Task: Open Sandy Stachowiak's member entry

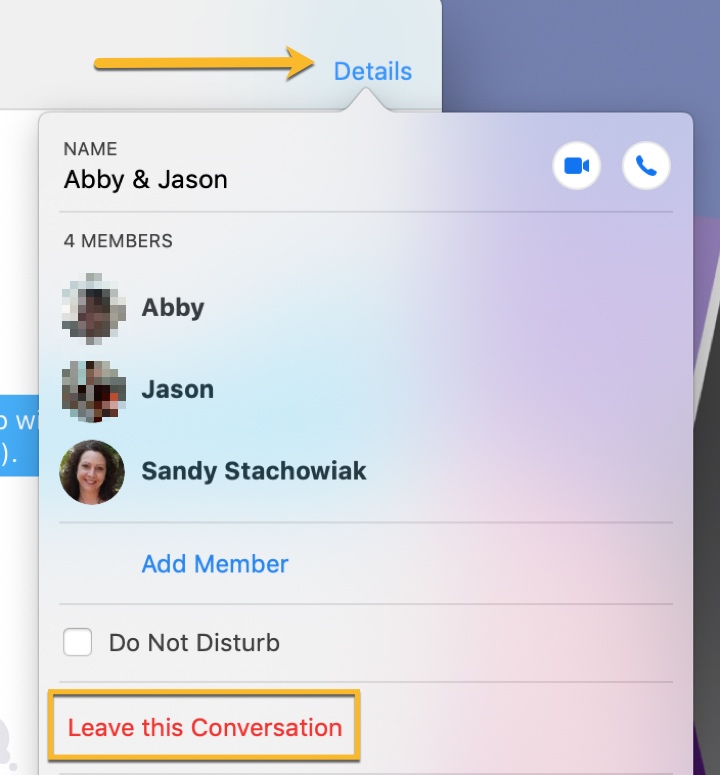Action: 366,471
